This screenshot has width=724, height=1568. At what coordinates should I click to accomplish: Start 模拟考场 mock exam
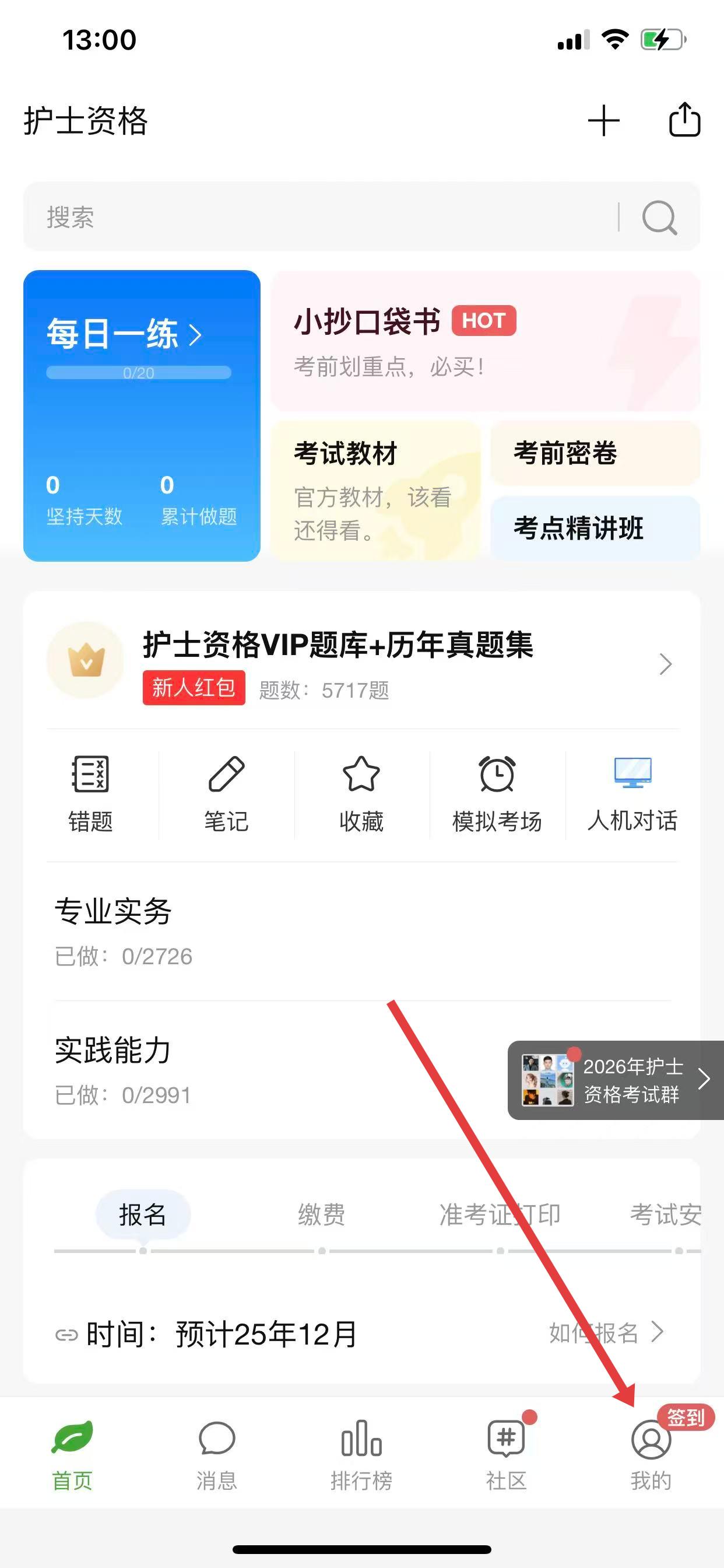497,794
